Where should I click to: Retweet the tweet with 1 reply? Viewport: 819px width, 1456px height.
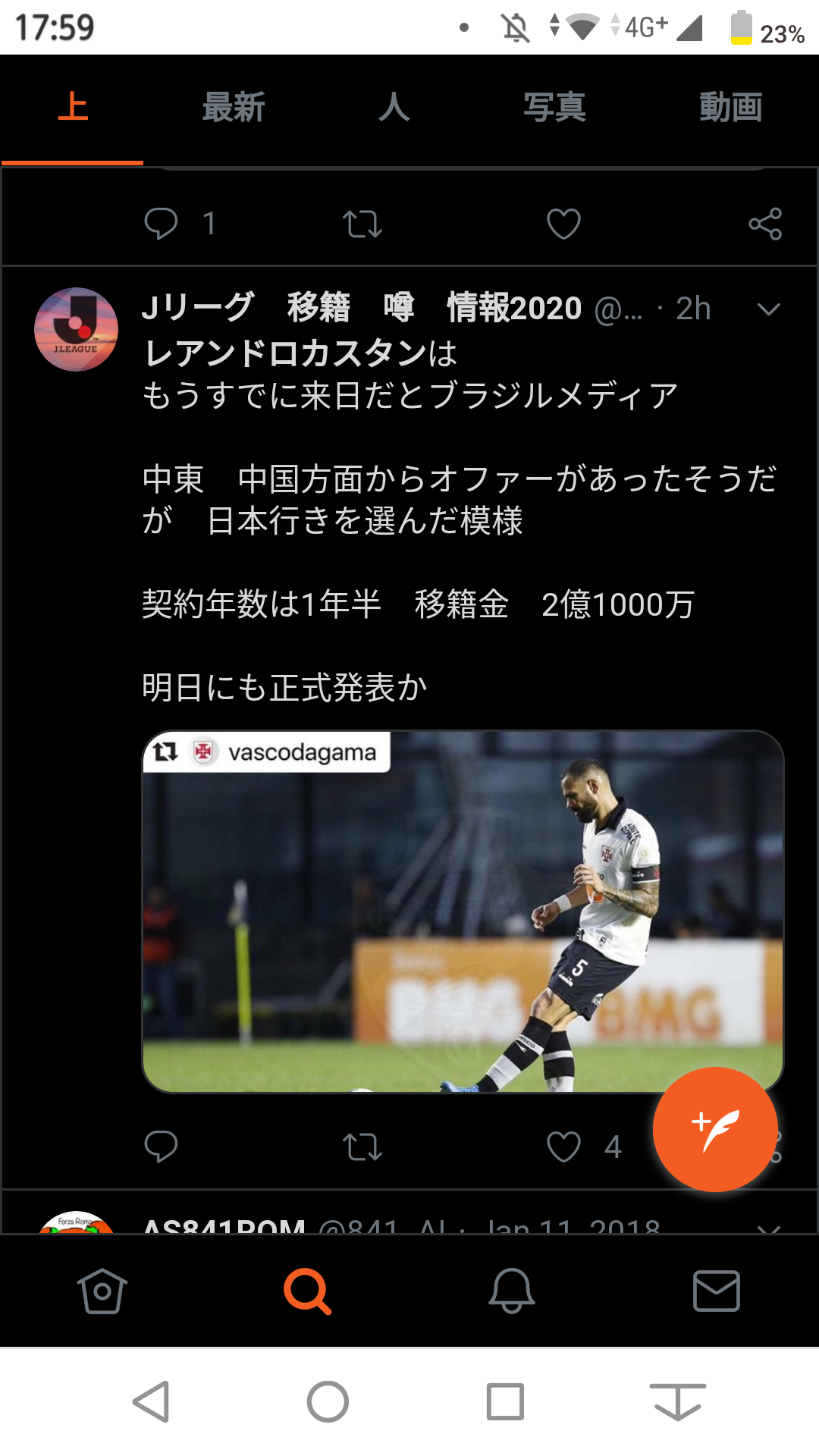362,224
